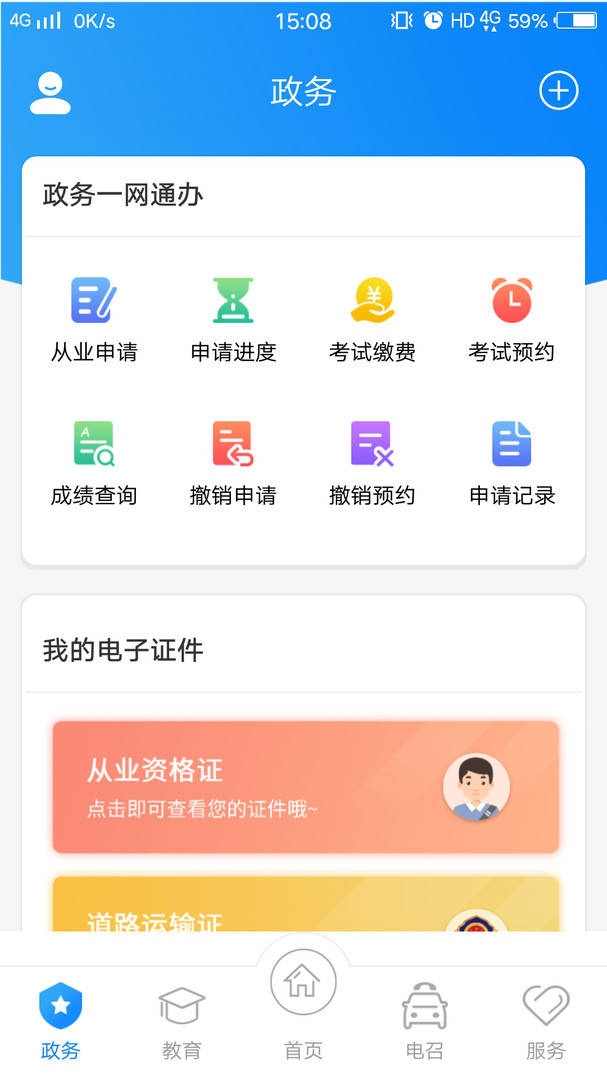The image size is (607, 1080).
Task: Tap the plus add icon
Action: coord(559,91)
